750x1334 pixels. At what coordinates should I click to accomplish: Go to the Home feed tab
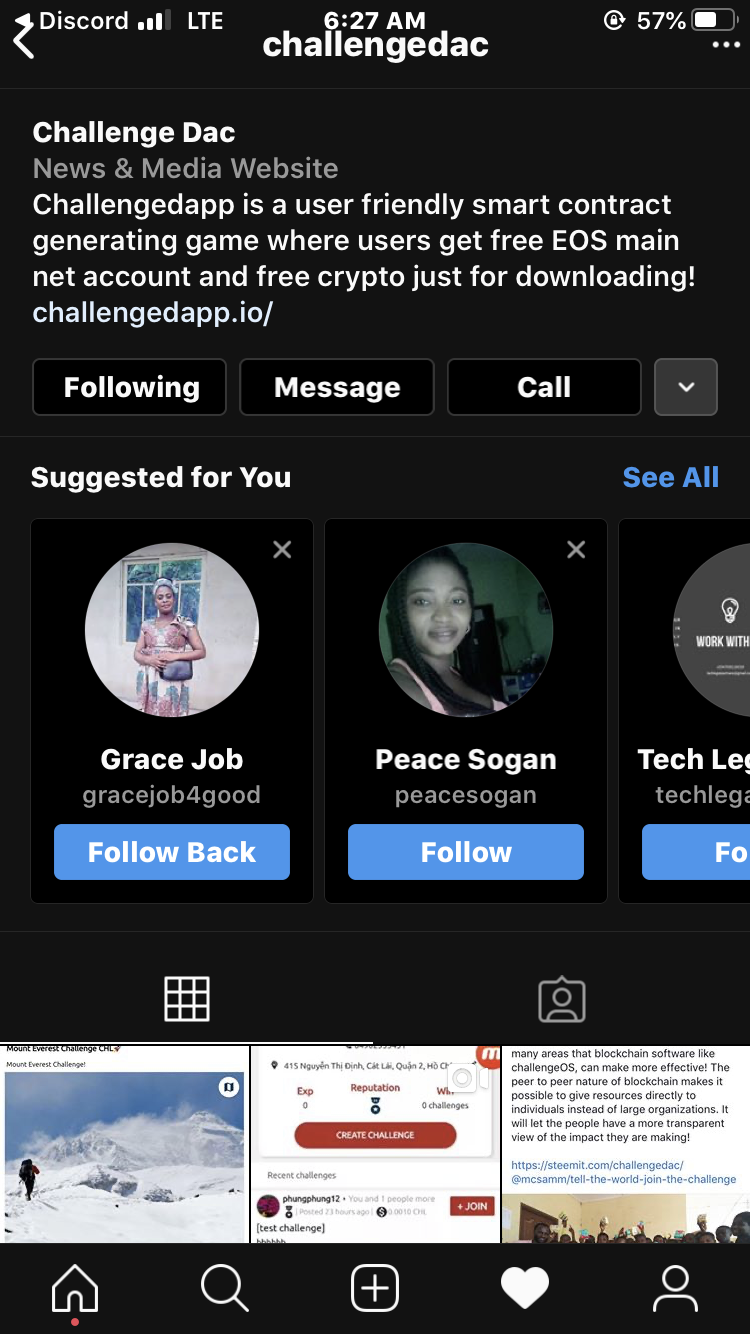tap(75, 1288)
